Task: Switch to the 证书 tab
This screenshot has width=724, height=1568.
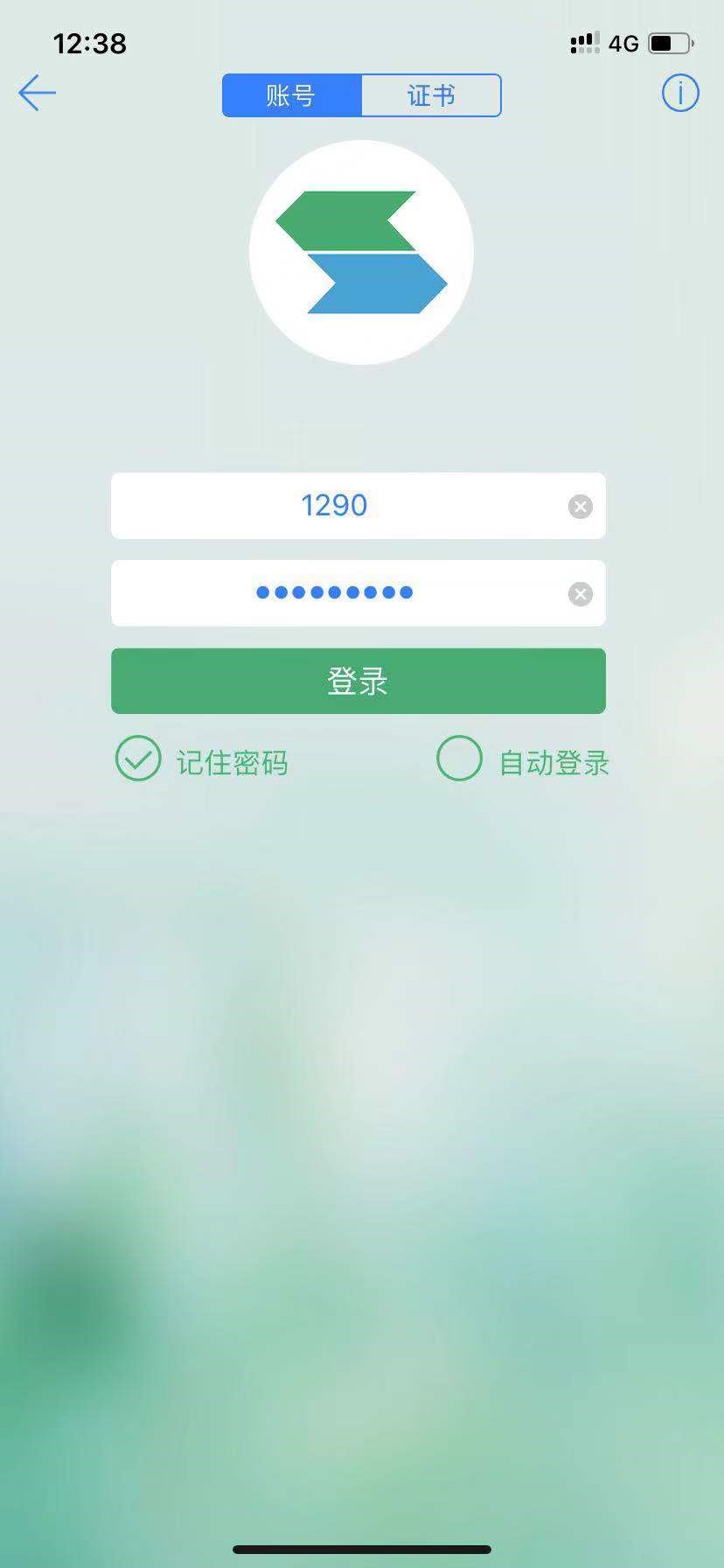Action: click(431, 95)
